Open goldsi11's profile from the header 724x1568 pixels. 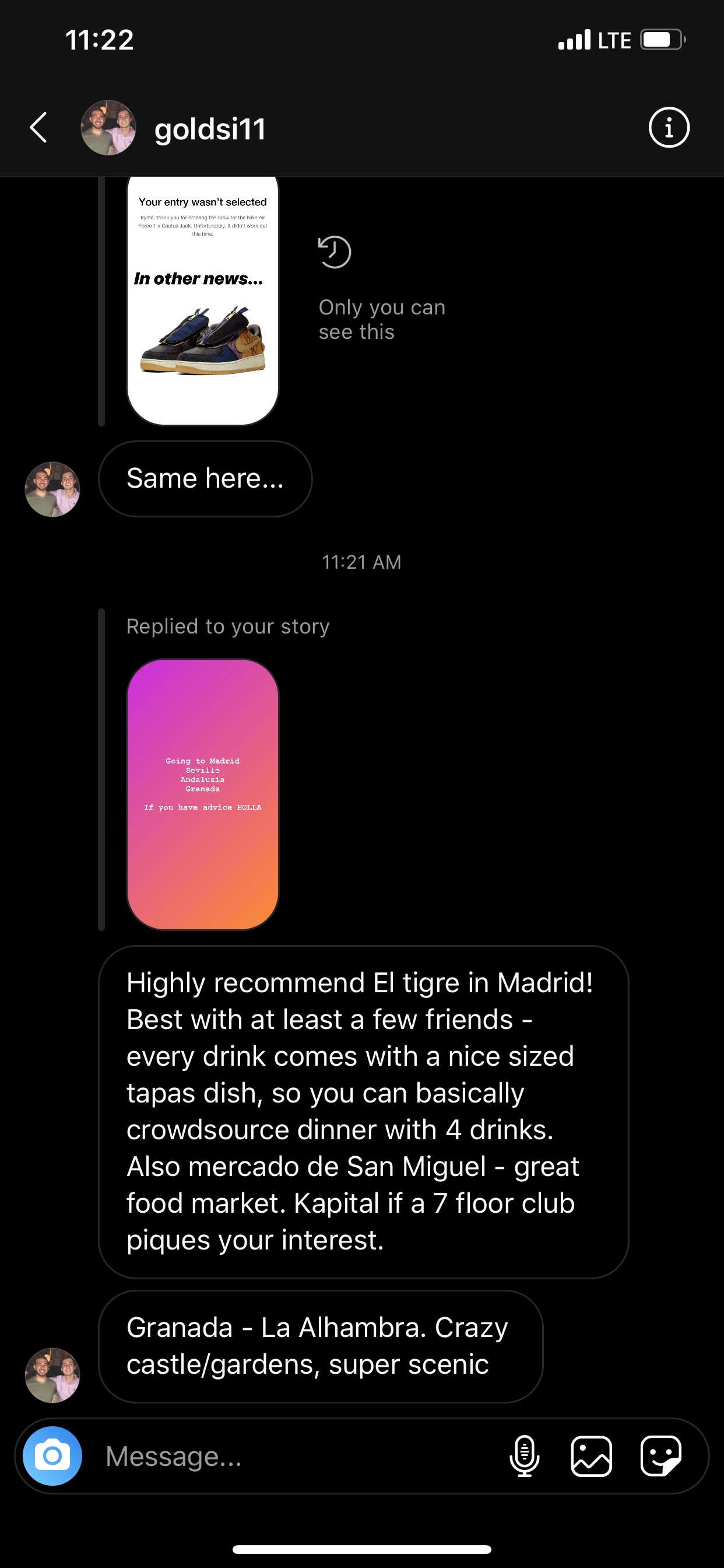(x=209, y=129)
